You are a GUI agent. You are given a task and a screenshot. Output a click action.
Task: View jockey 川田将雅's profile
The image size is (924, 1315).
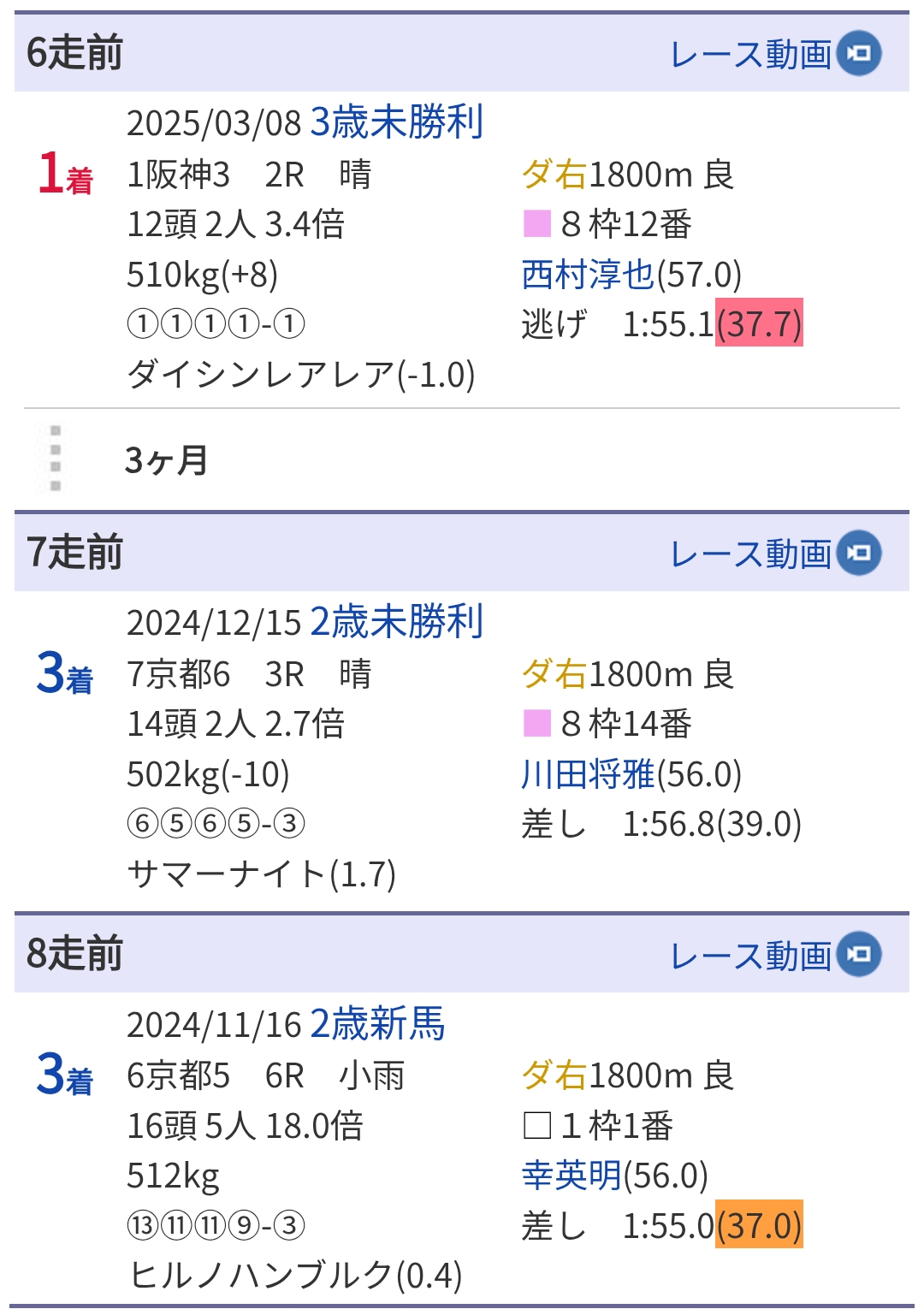[588, 774]
